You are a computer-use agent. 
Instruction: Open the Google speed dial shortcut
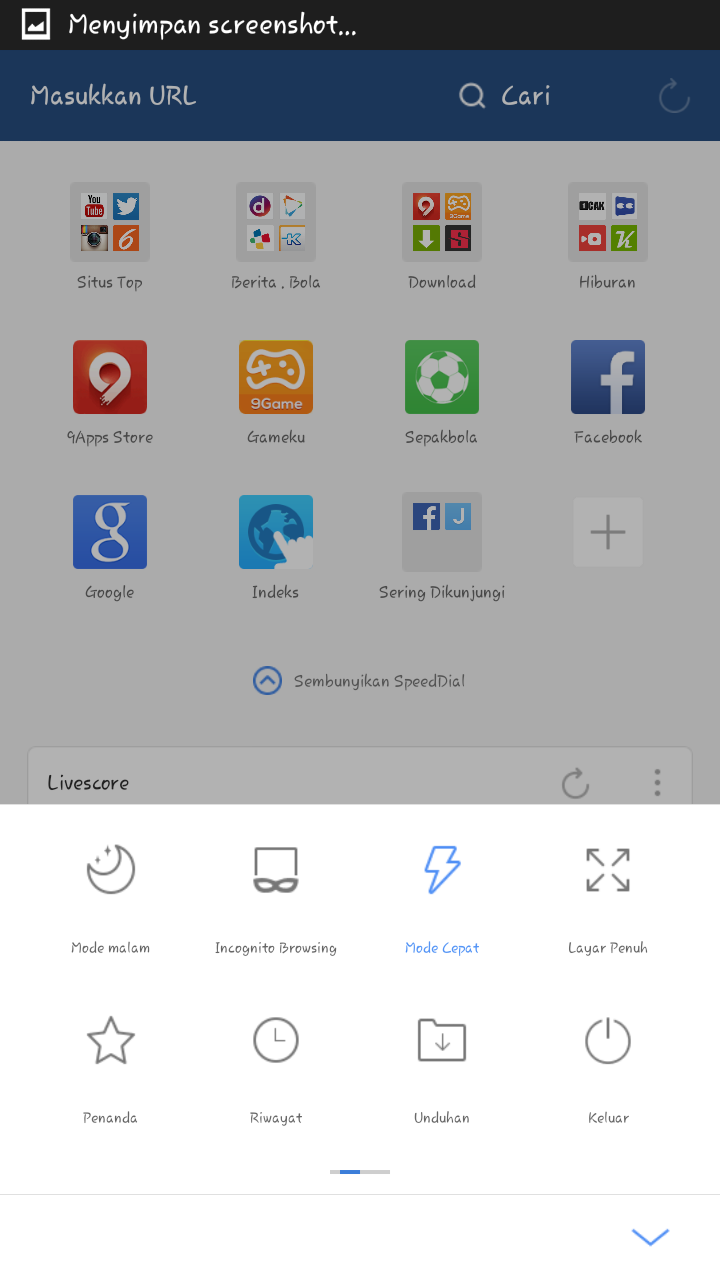(110, 547)
